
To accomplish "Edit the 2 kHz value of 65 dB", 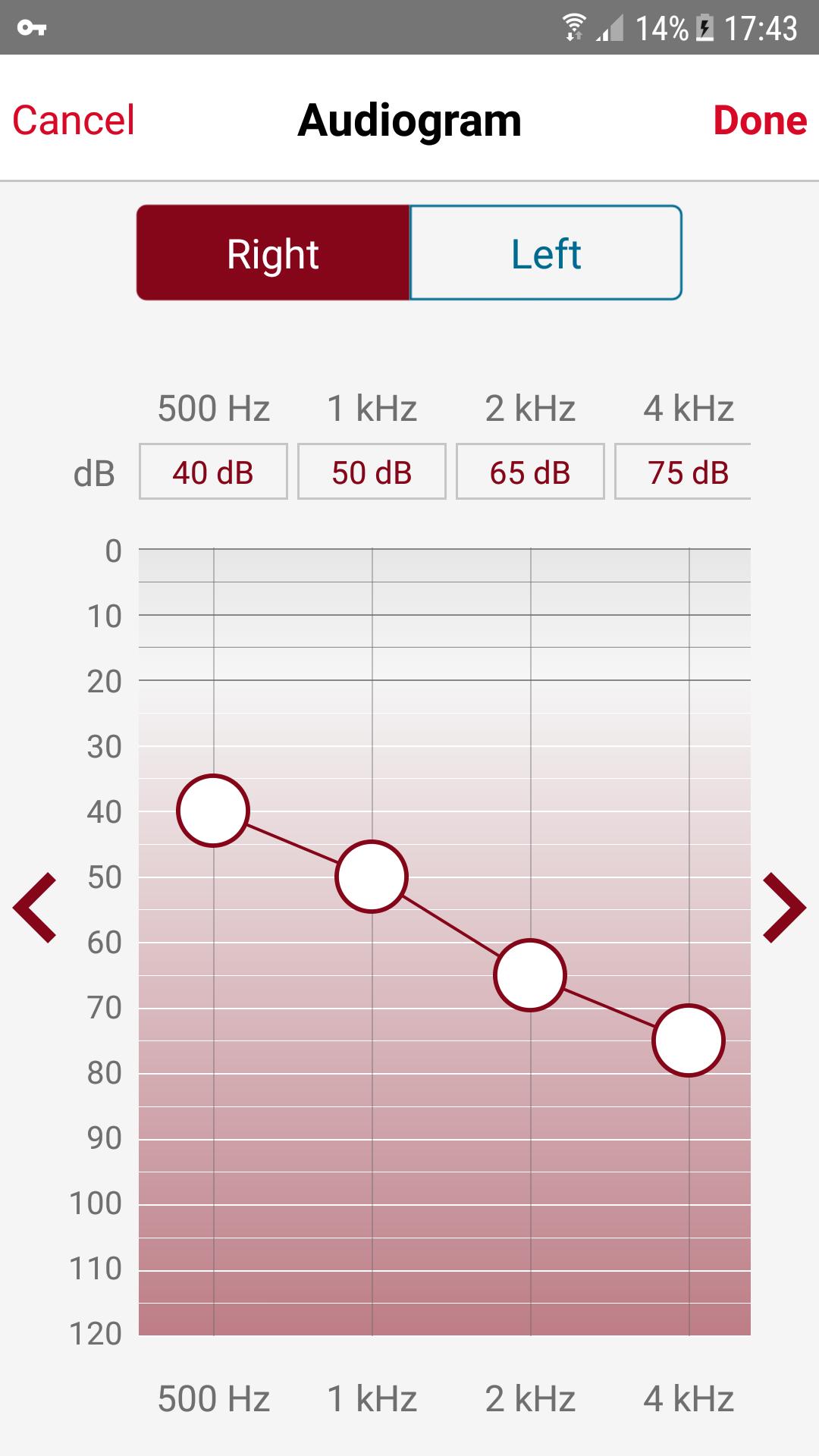I will pos(530,472).
